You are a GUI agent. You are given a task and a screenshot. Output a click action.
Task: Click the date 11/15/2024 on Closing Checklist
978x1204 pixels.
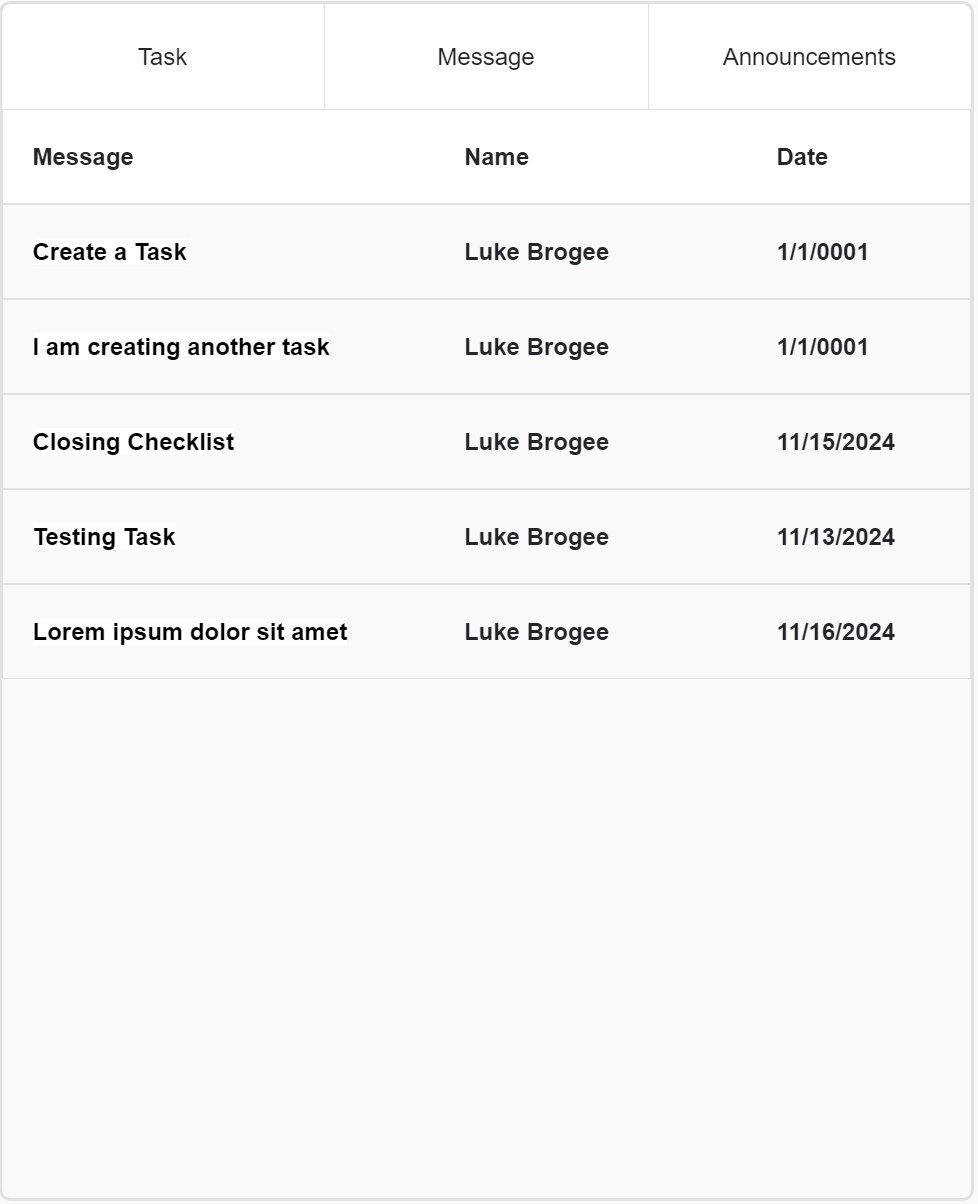coord(836,442)
